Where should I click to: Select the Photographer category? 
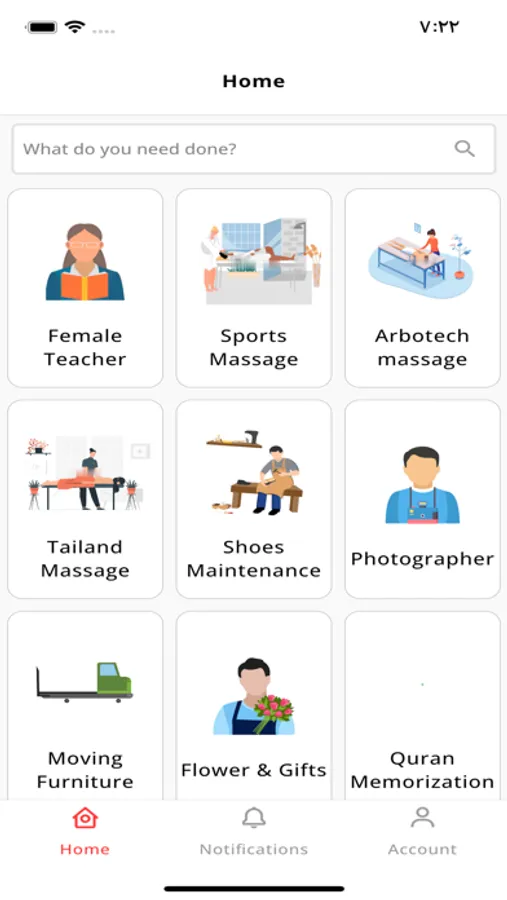(x=423, y=499)
